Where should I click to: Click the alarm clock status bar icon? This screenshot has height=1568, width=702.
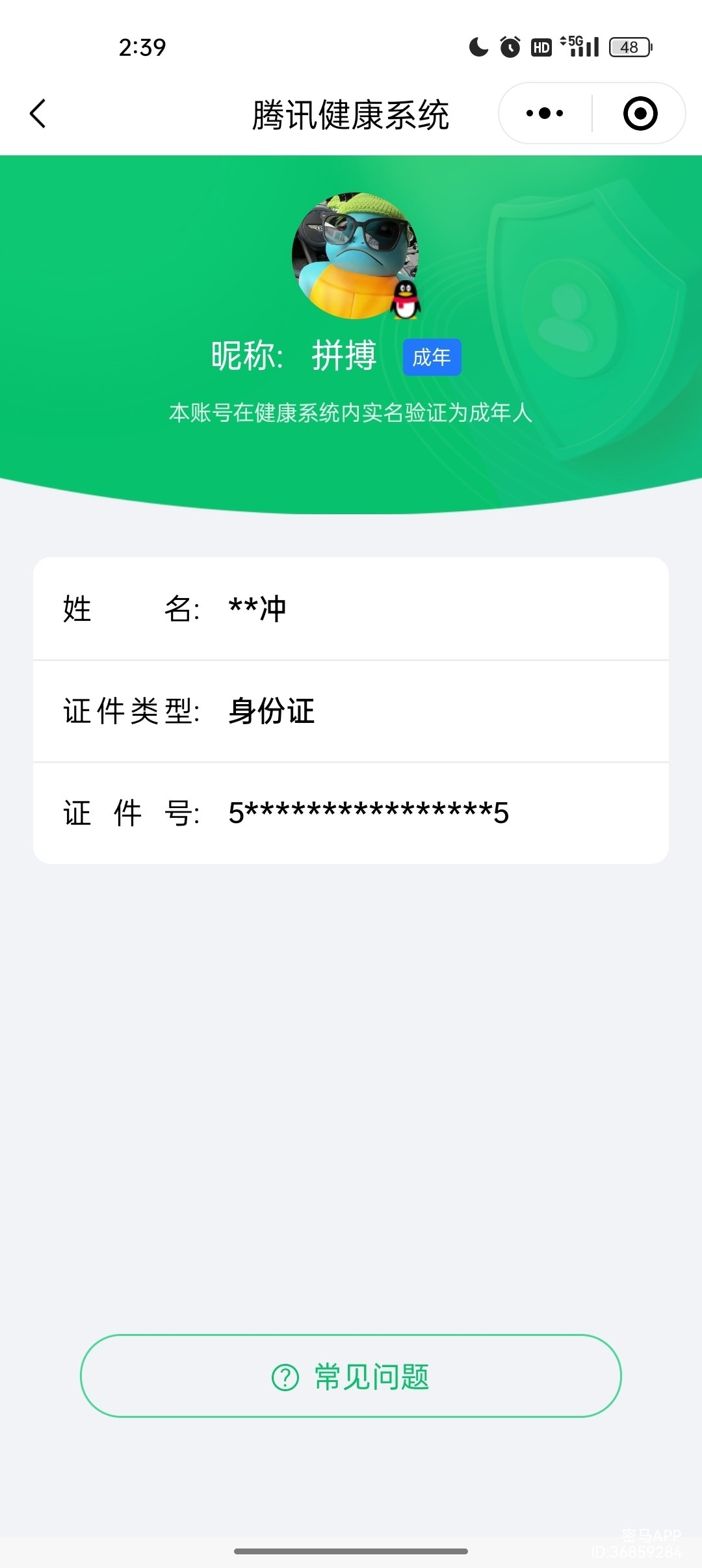point(510,46)
